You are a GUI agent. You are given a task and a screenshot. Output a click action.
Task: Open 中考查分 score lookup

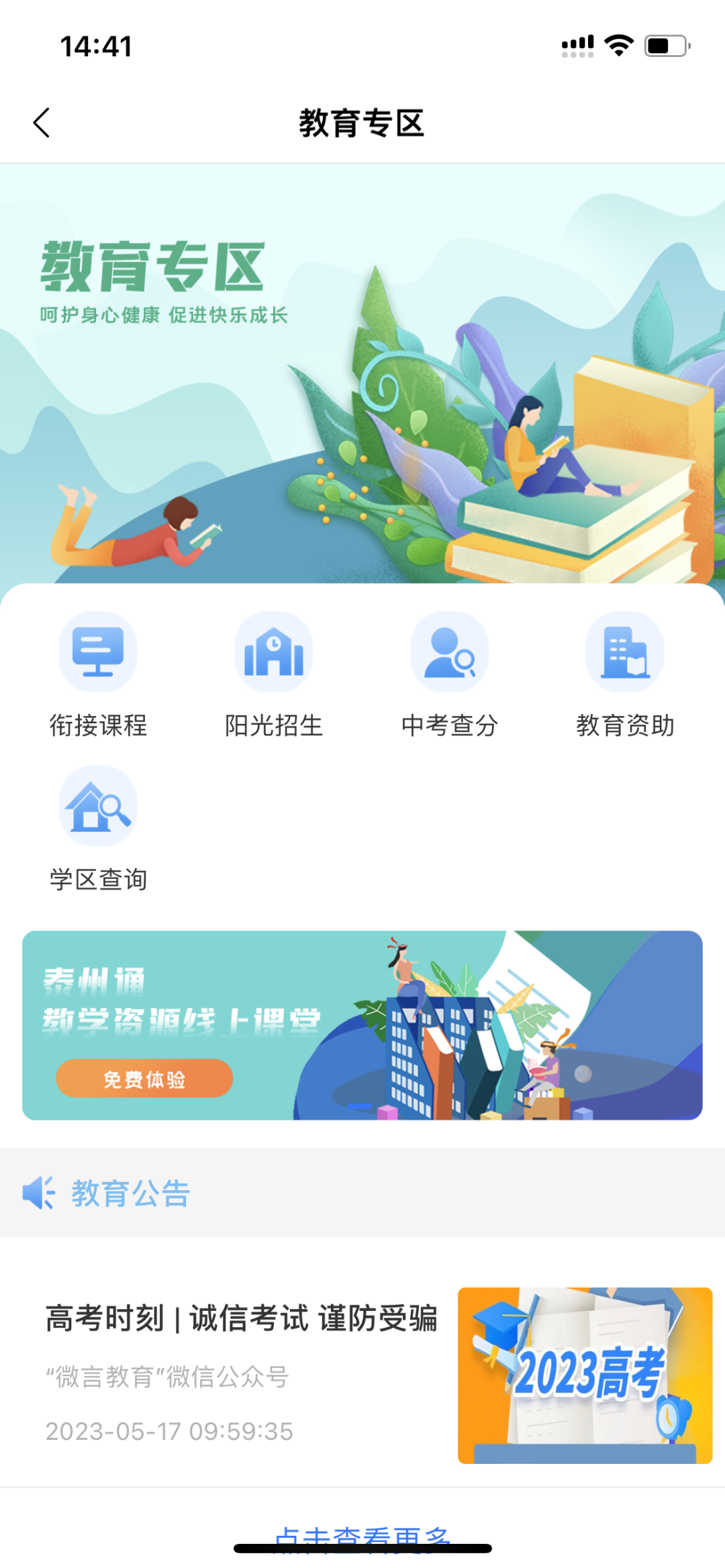point(449,674)
